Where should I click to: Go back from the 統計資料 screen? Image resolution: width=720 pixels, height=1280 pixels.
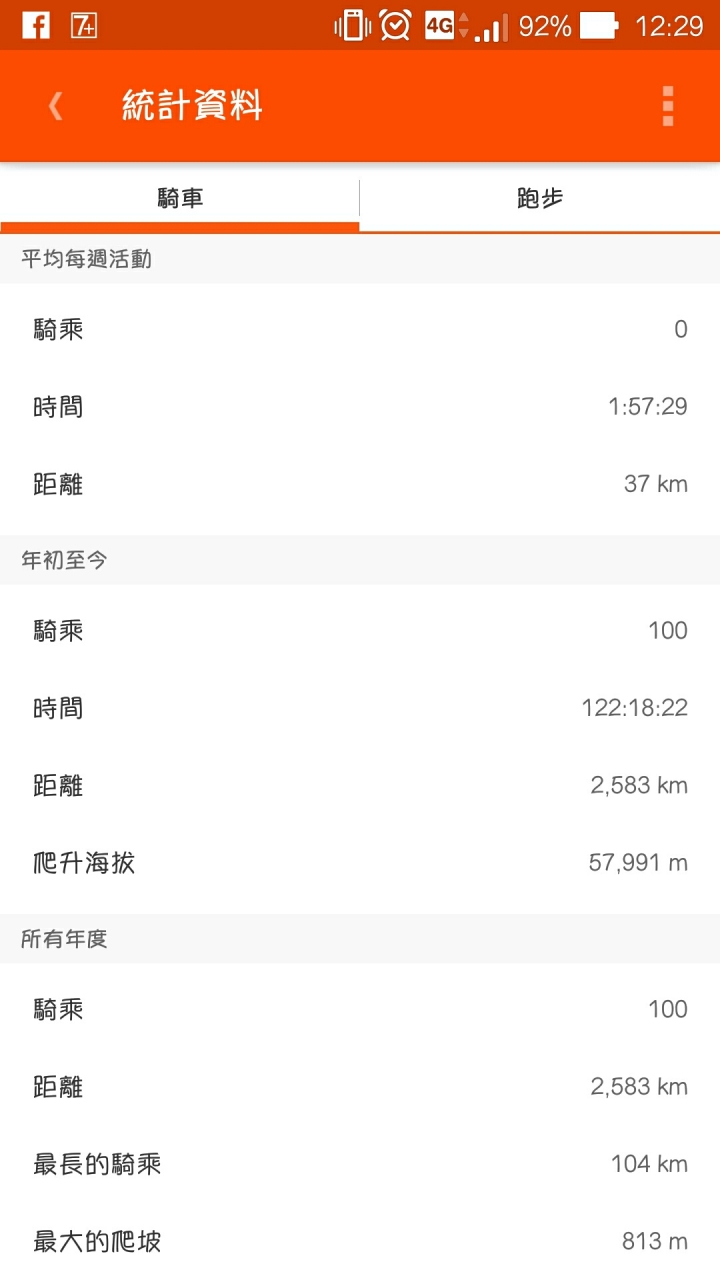click(56, 106)
